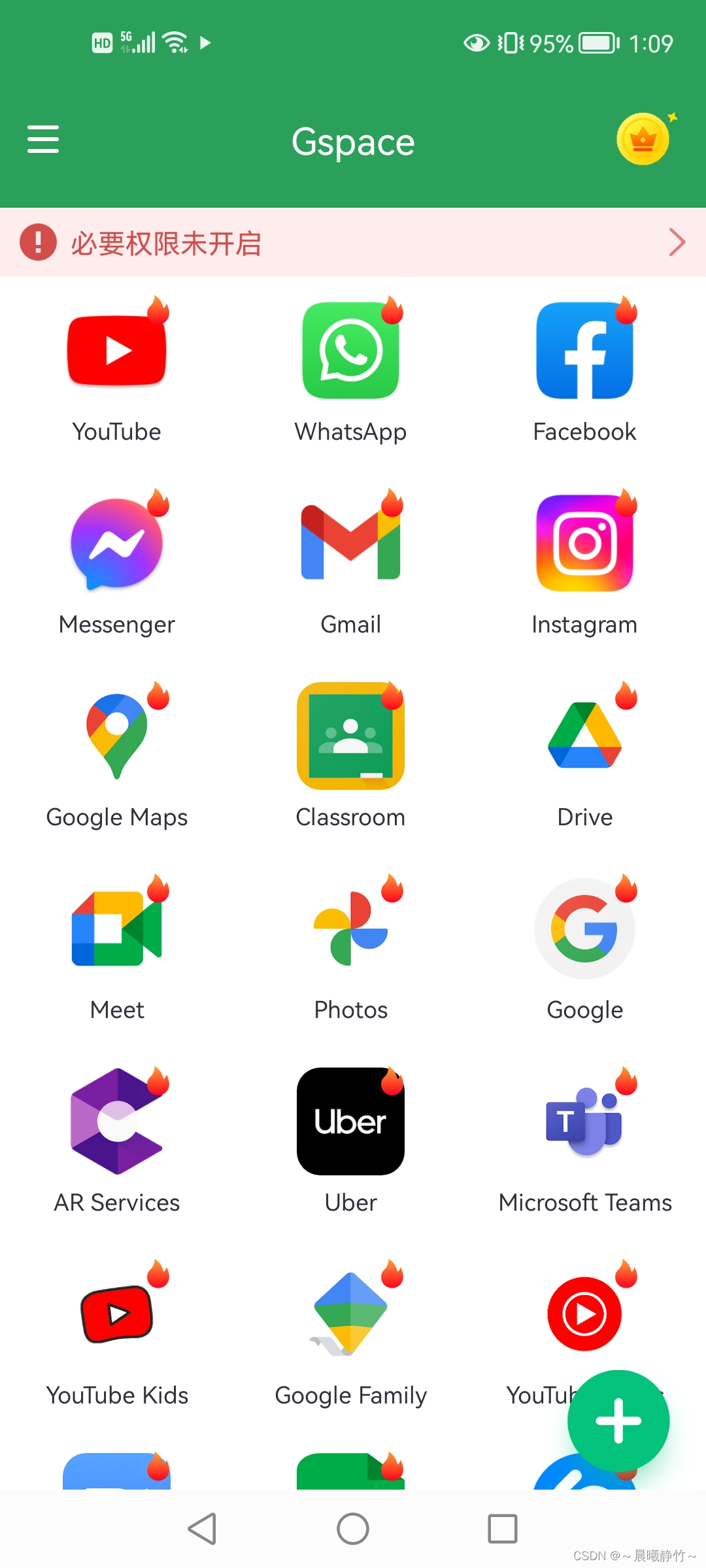Viewport: 706px width, 1568px height.
Task: Open the hamburger drawer menu
Action: 43,139
